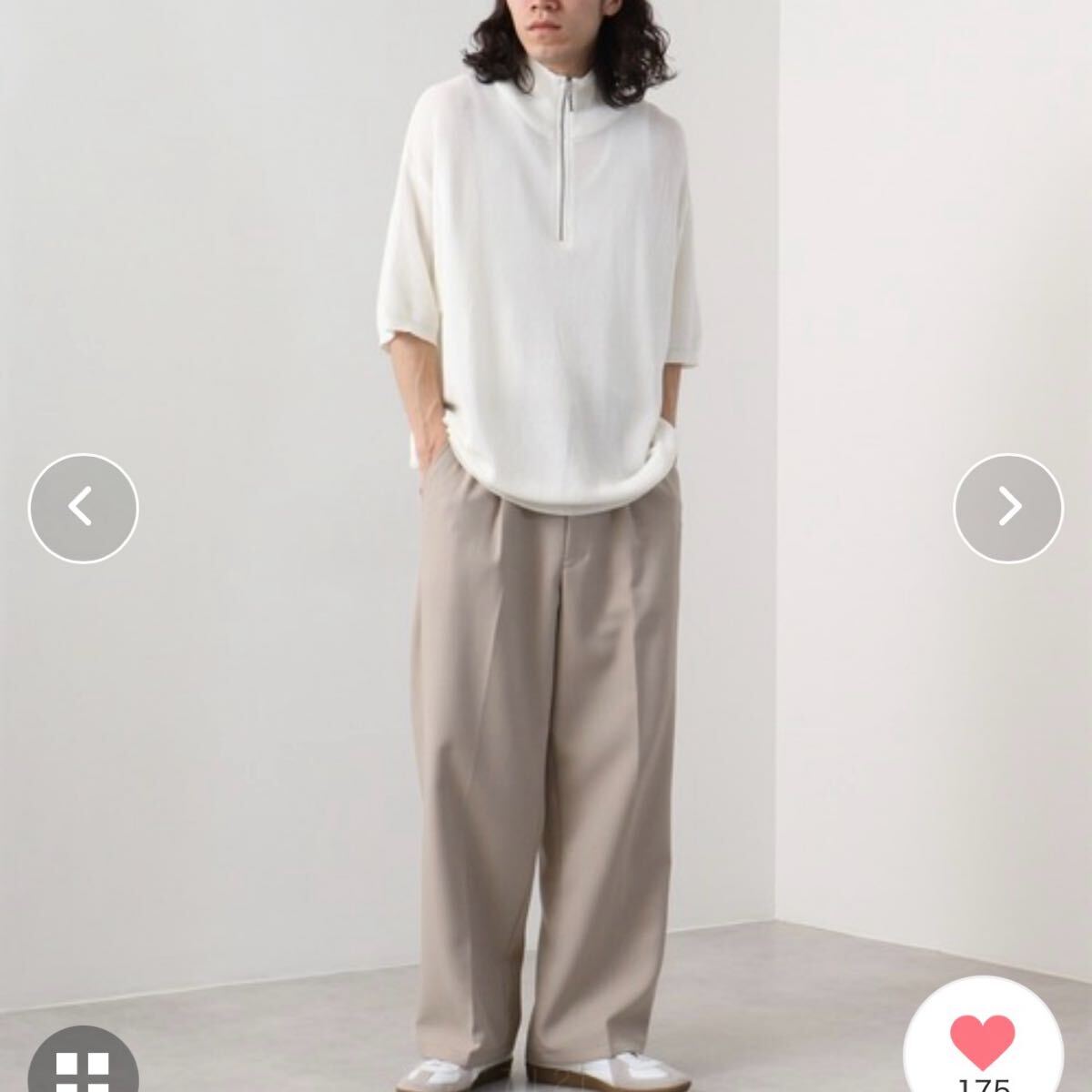This screenshot has width=1092, height=1092.
Task: Go to the previous product photo
Action: pyautogui.click(x=83, y=508)
